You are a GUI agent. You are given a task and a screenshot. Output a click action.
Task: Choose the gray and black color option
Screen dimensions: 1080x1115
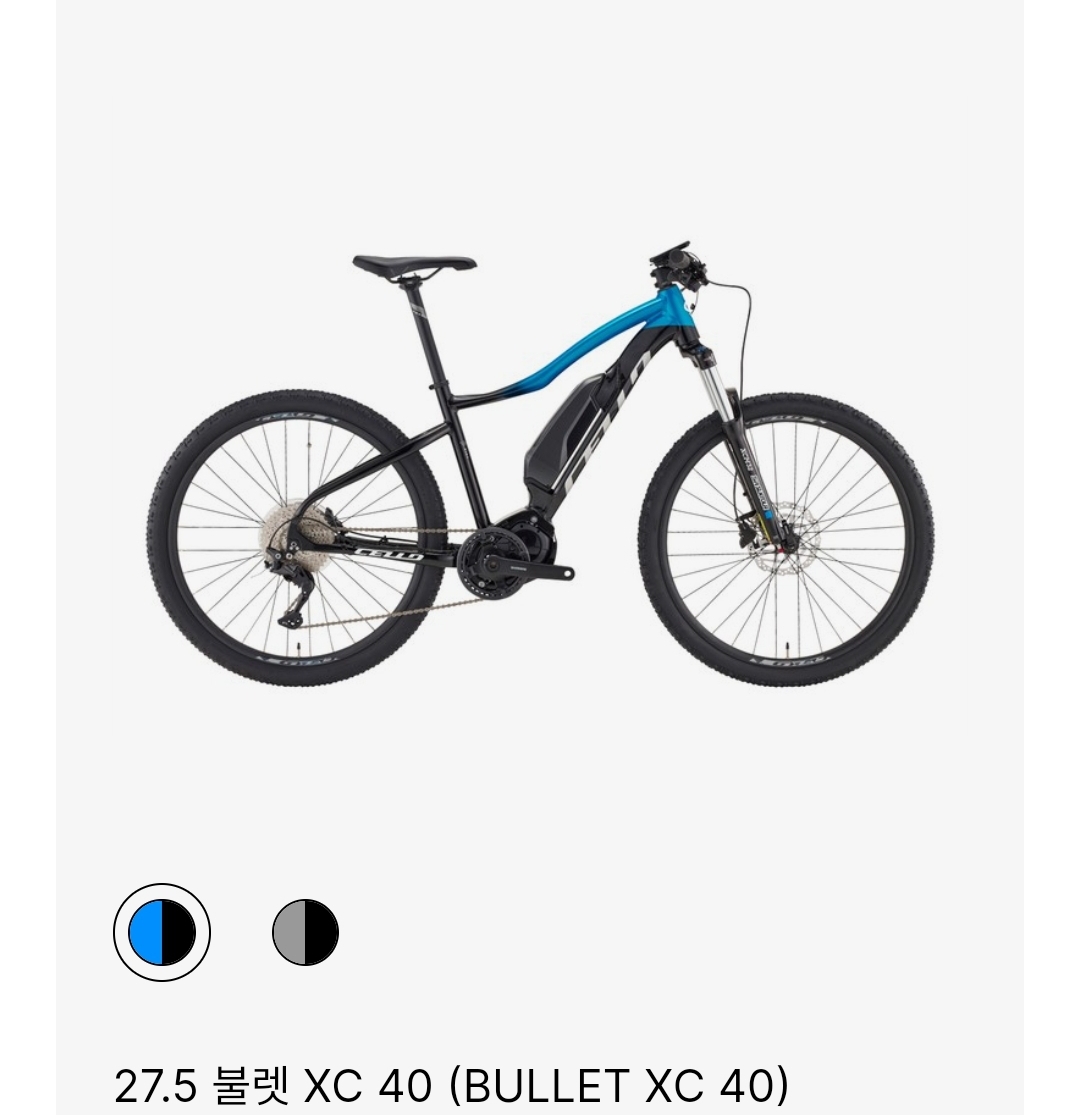pyautogui.click(x=306, y=932)
